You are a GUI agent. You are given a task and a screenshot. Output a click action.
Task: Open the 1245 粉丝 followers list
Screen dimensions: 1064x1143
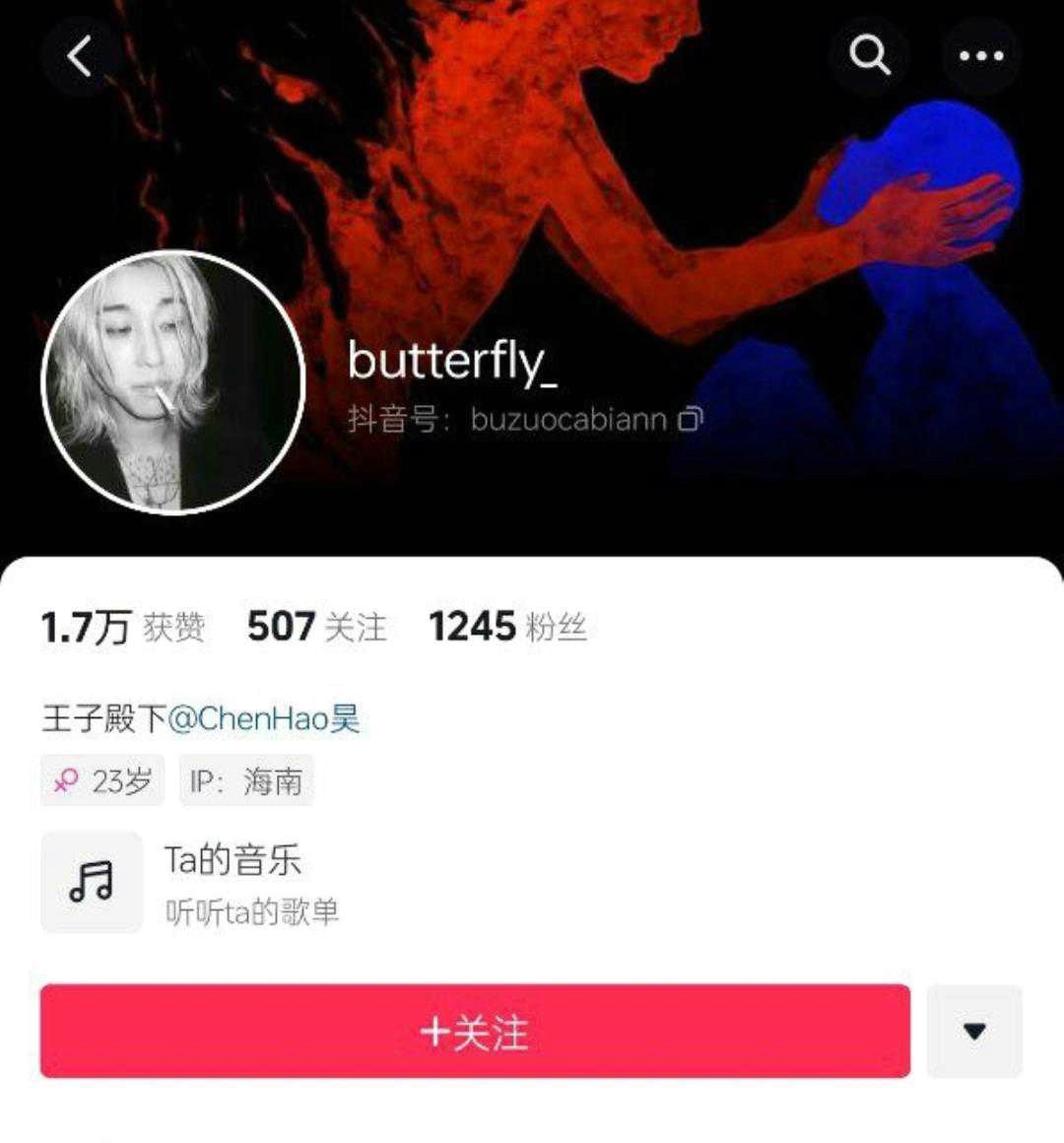tap(507, 627)
